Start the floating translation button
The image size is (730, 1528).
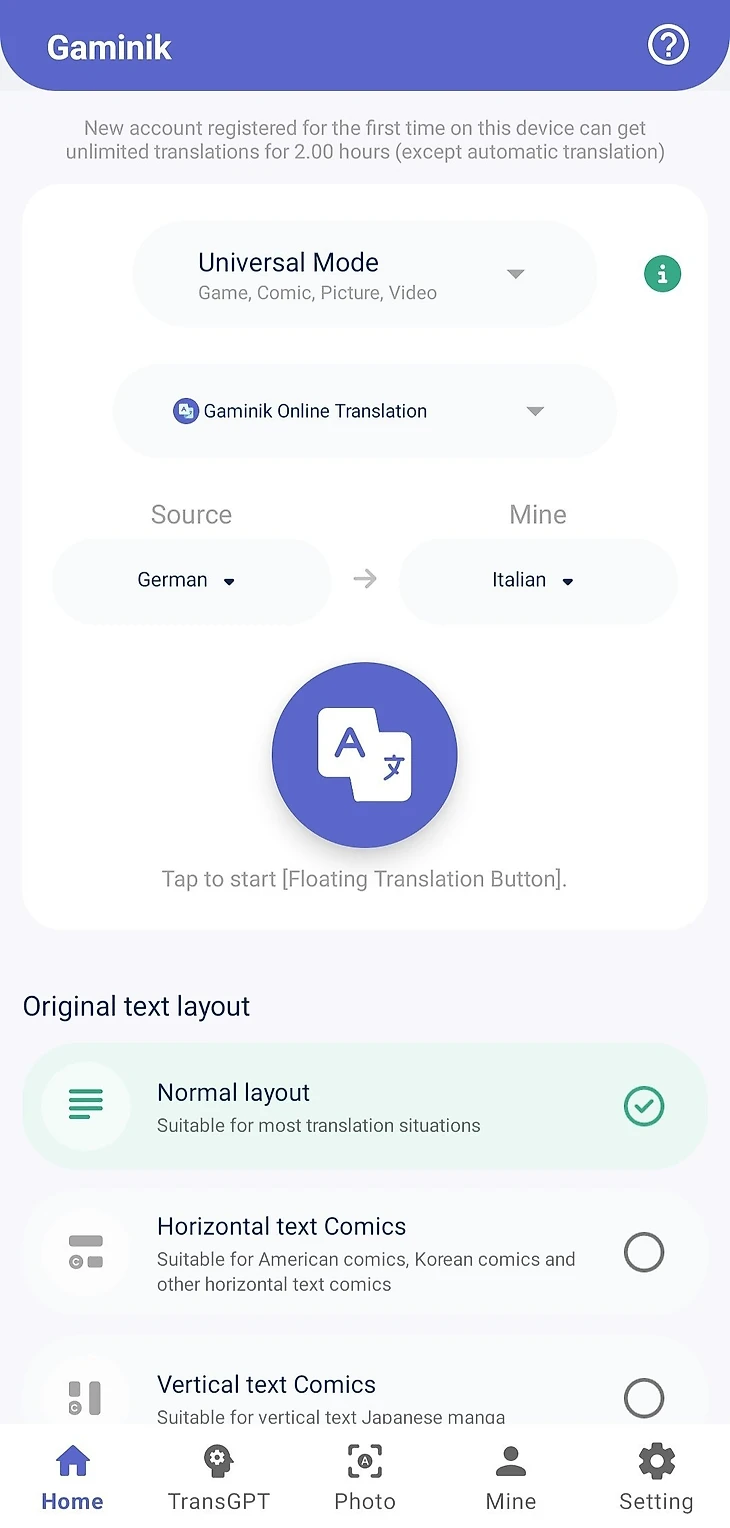(x=365, y=755)
